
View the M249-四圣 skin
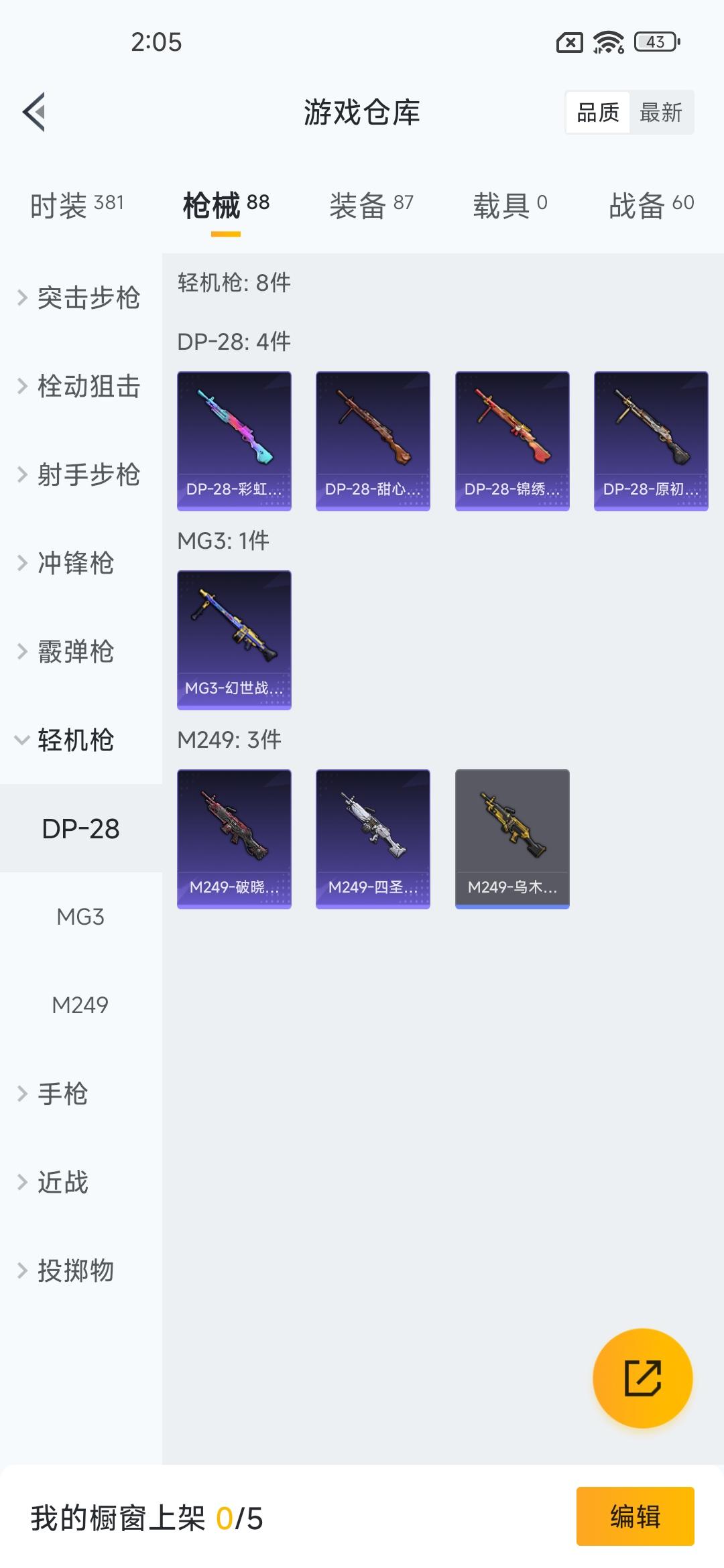373,839
